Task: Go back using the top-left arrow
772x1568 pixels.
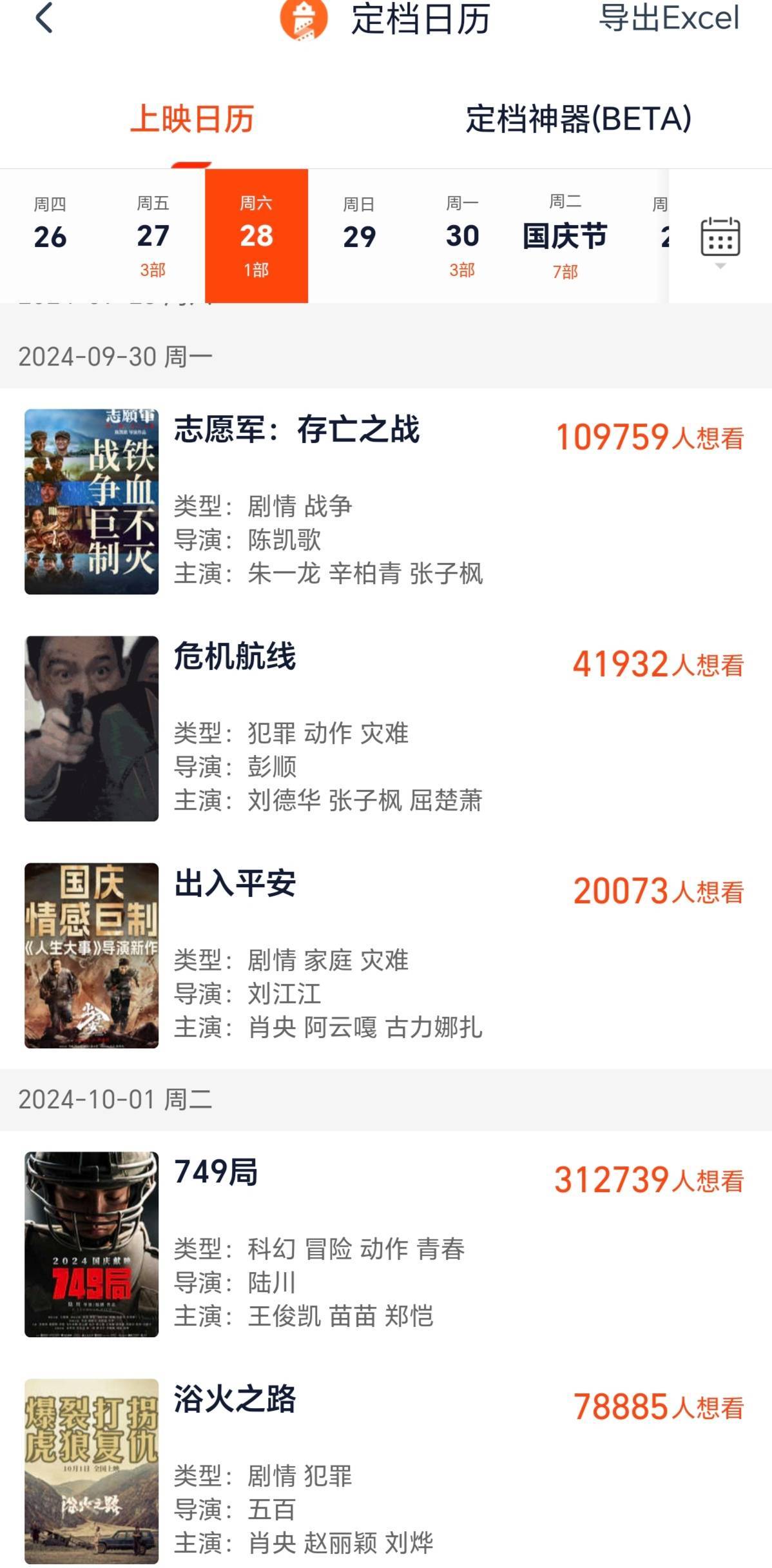Action: tap(44, 18)
